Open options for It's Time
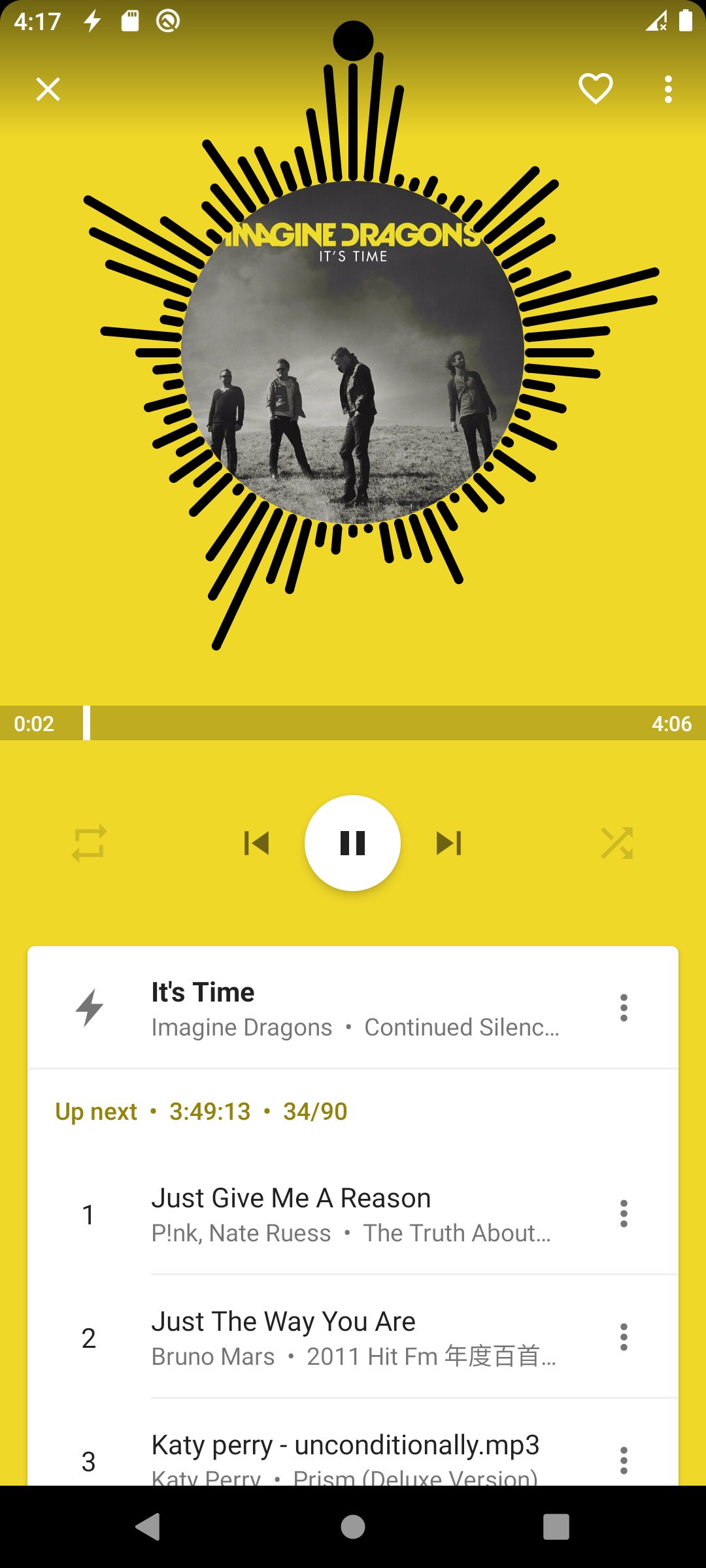Image resolution: width=706 pixels, height=1568 pixels. [624, 1007]
